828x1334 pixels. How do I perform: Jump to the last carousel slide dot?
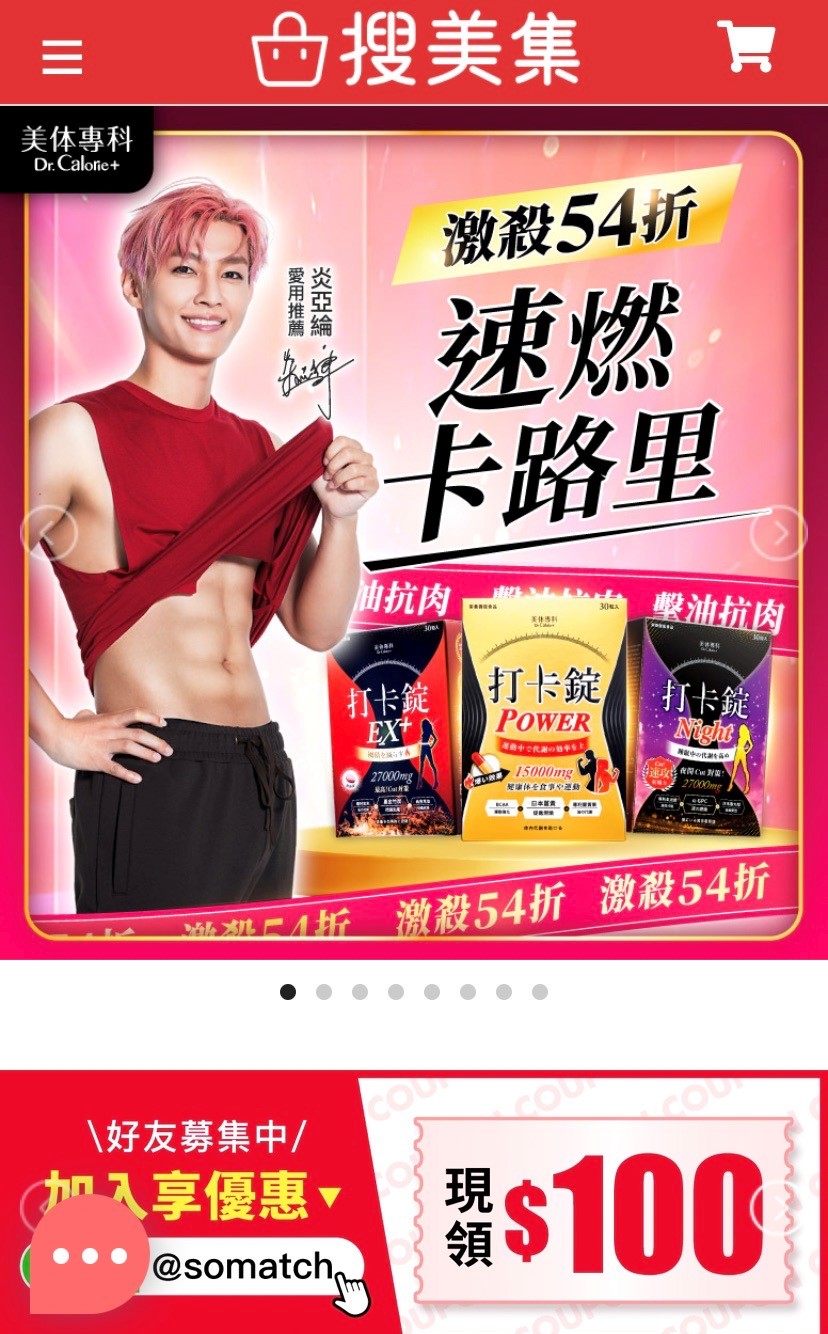(x=540, y=992)
